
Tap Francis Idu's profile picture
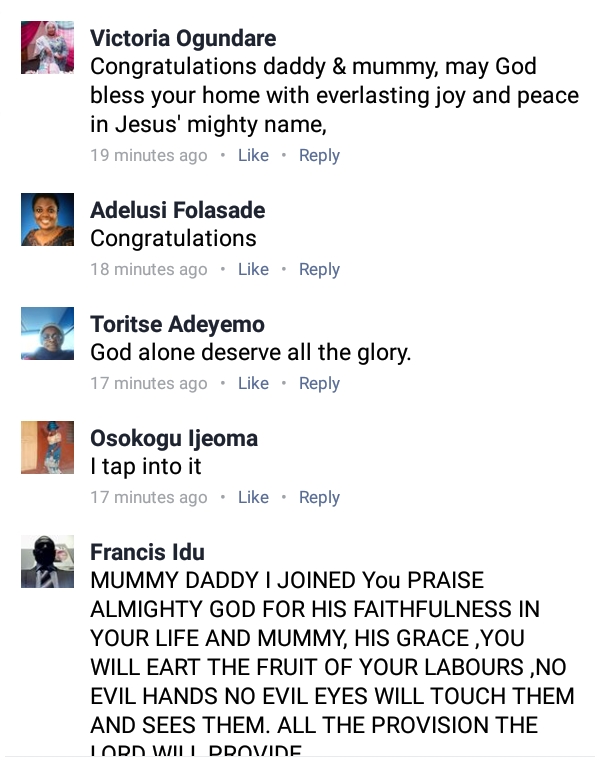[47, 561]
